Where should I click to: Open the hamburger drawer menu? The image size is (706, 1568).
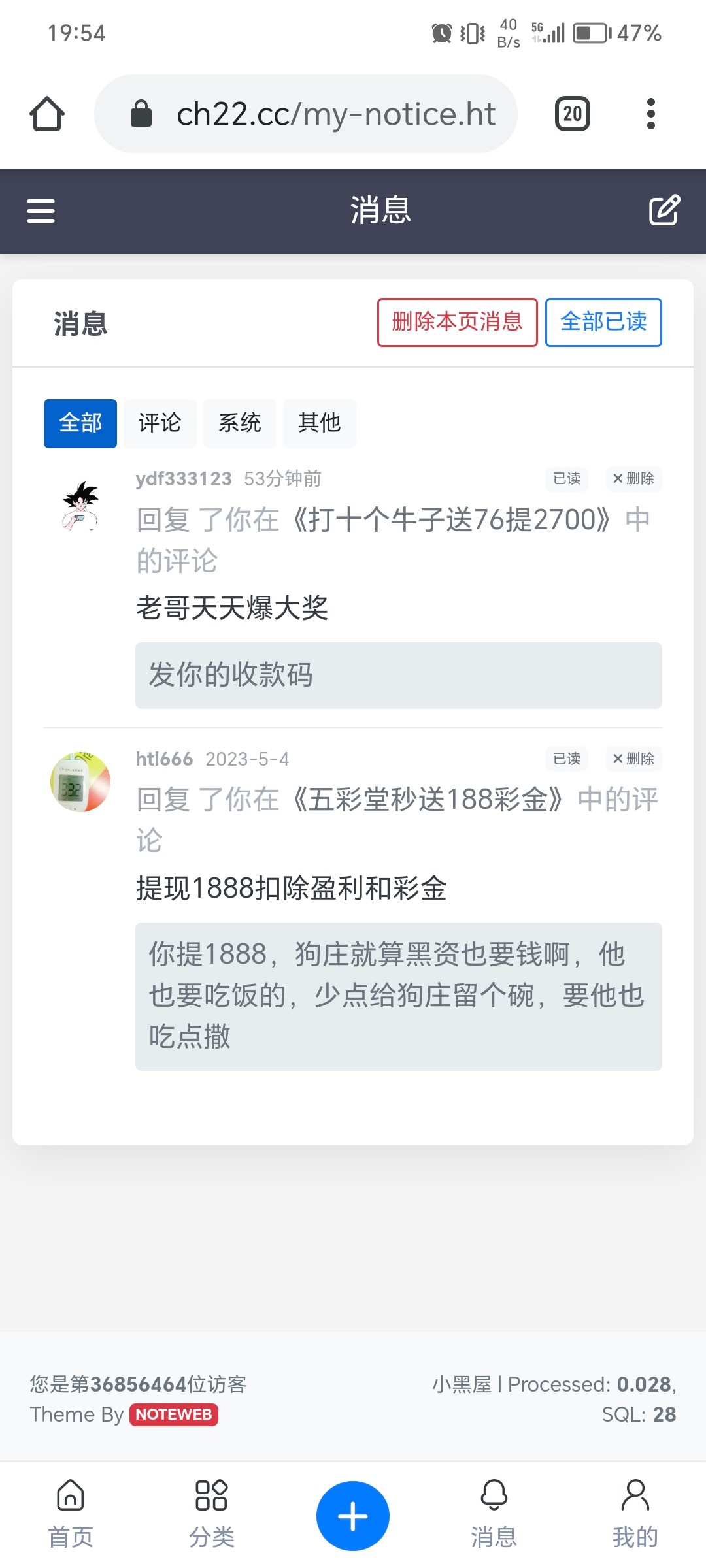[41, 211]
